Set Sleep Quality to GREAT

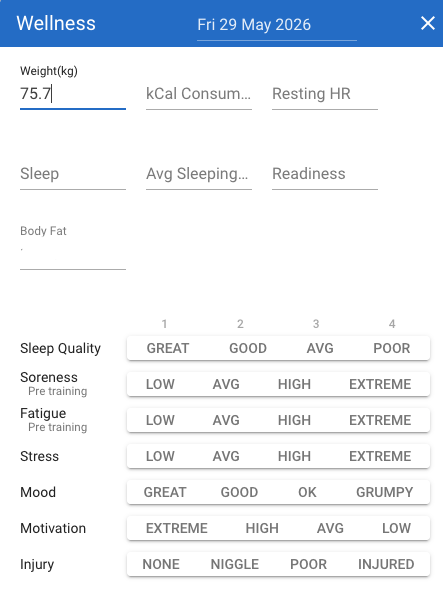click(x=168, y=348)
